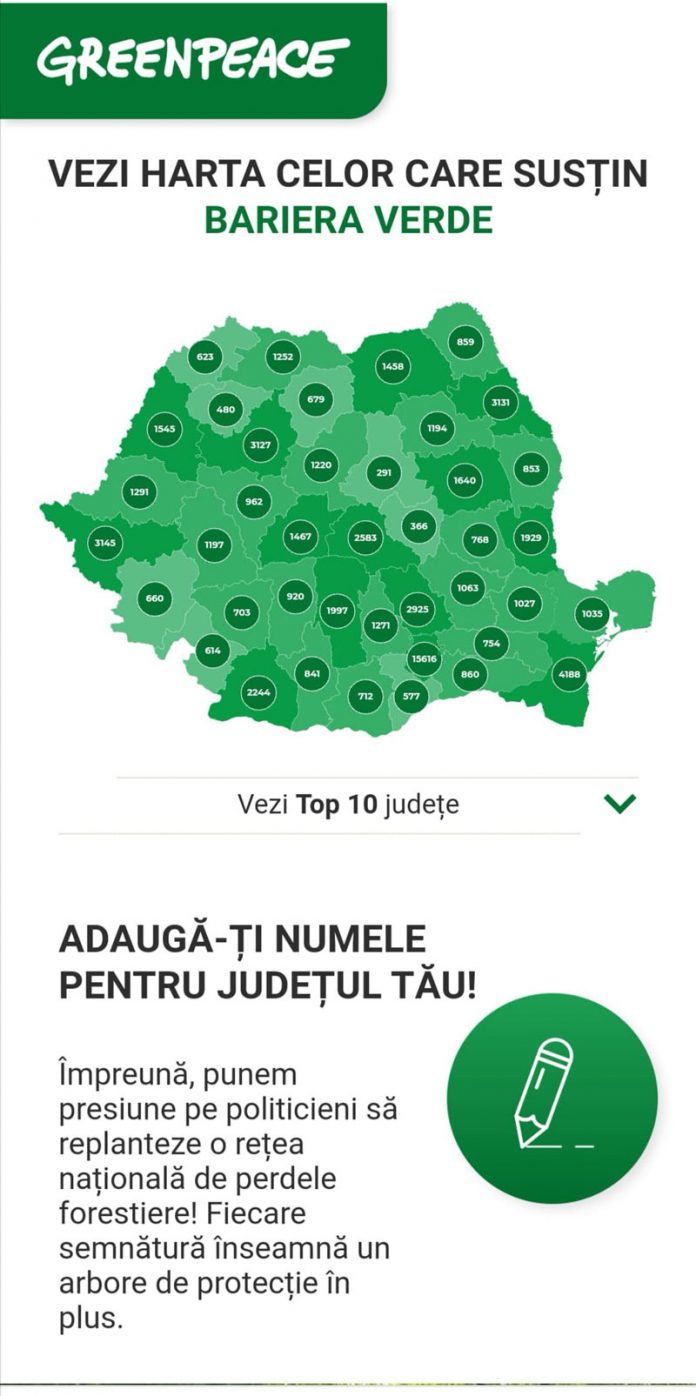This screenshot has height=1396, width=696.
Task: Expand the Vezi Top 10 județe list
Action: coord(620,803)
